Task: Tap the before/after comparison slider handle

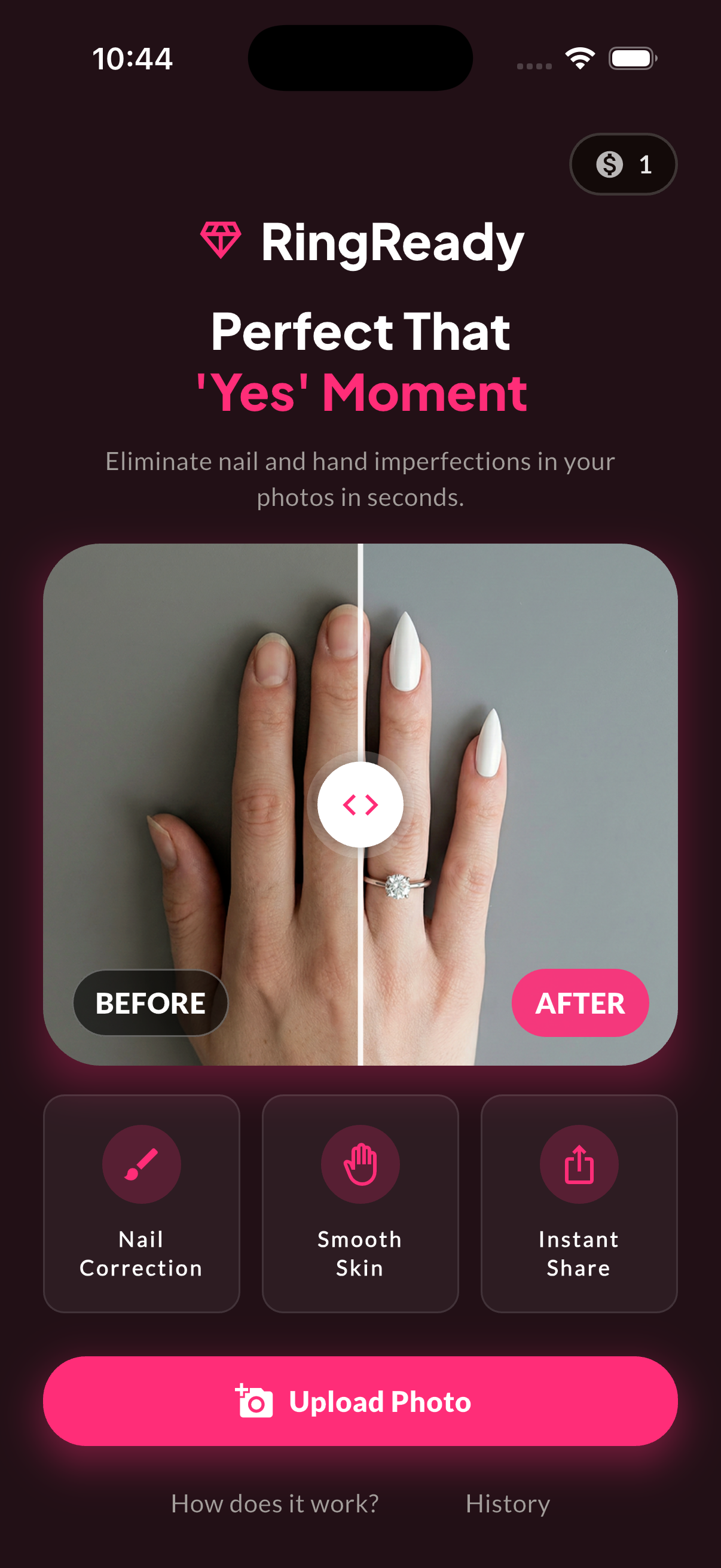Action: pos(360,804)
